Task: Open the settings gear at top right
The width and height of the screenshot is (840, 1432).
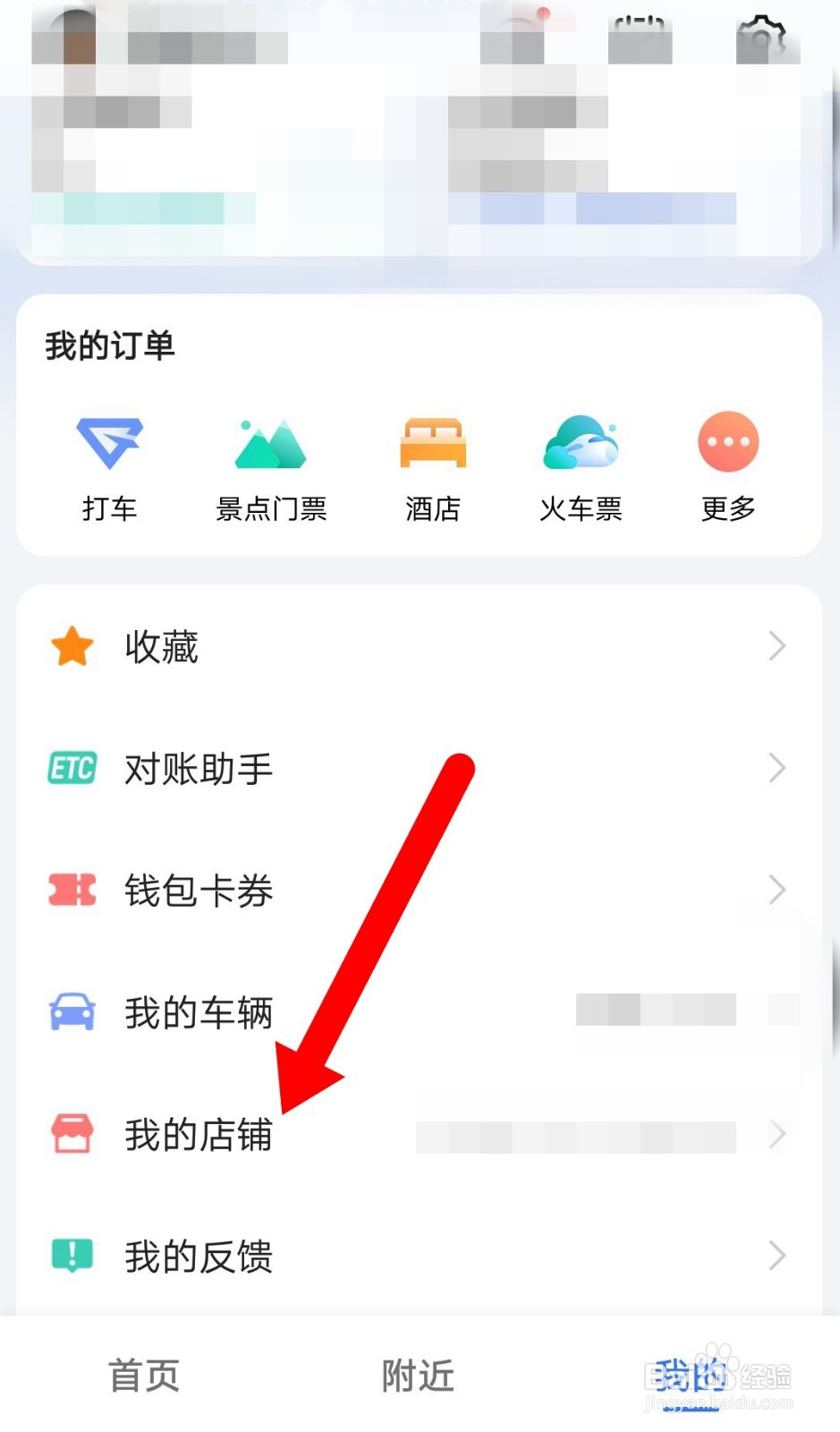Action: pyautogui.click(x=761, y=34)
